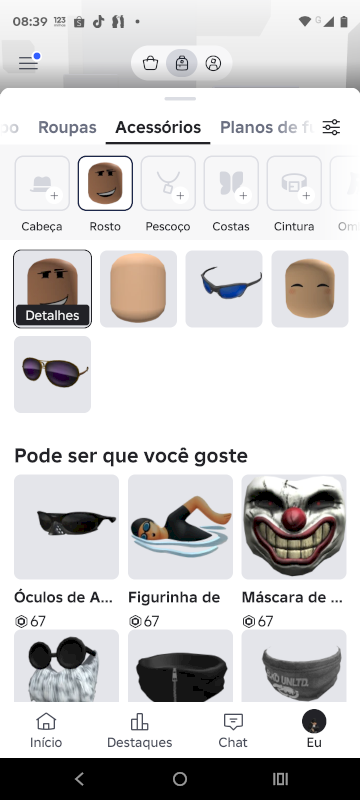Open the shopping bag shop icon
Screen dimensions: 360x800
point(150,63)
